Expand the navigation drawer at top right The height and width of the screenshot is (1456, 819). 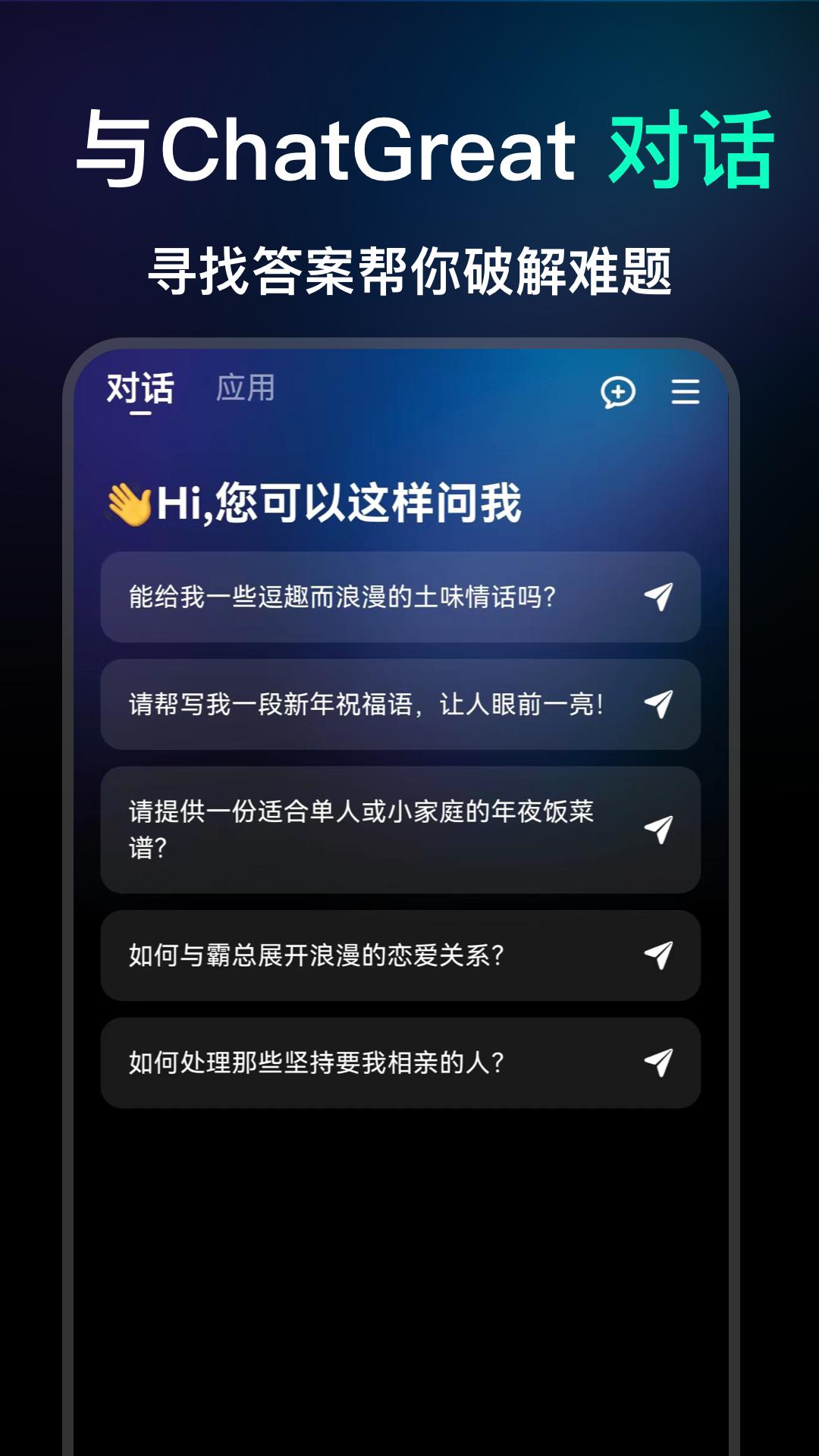tap(685, 393)
